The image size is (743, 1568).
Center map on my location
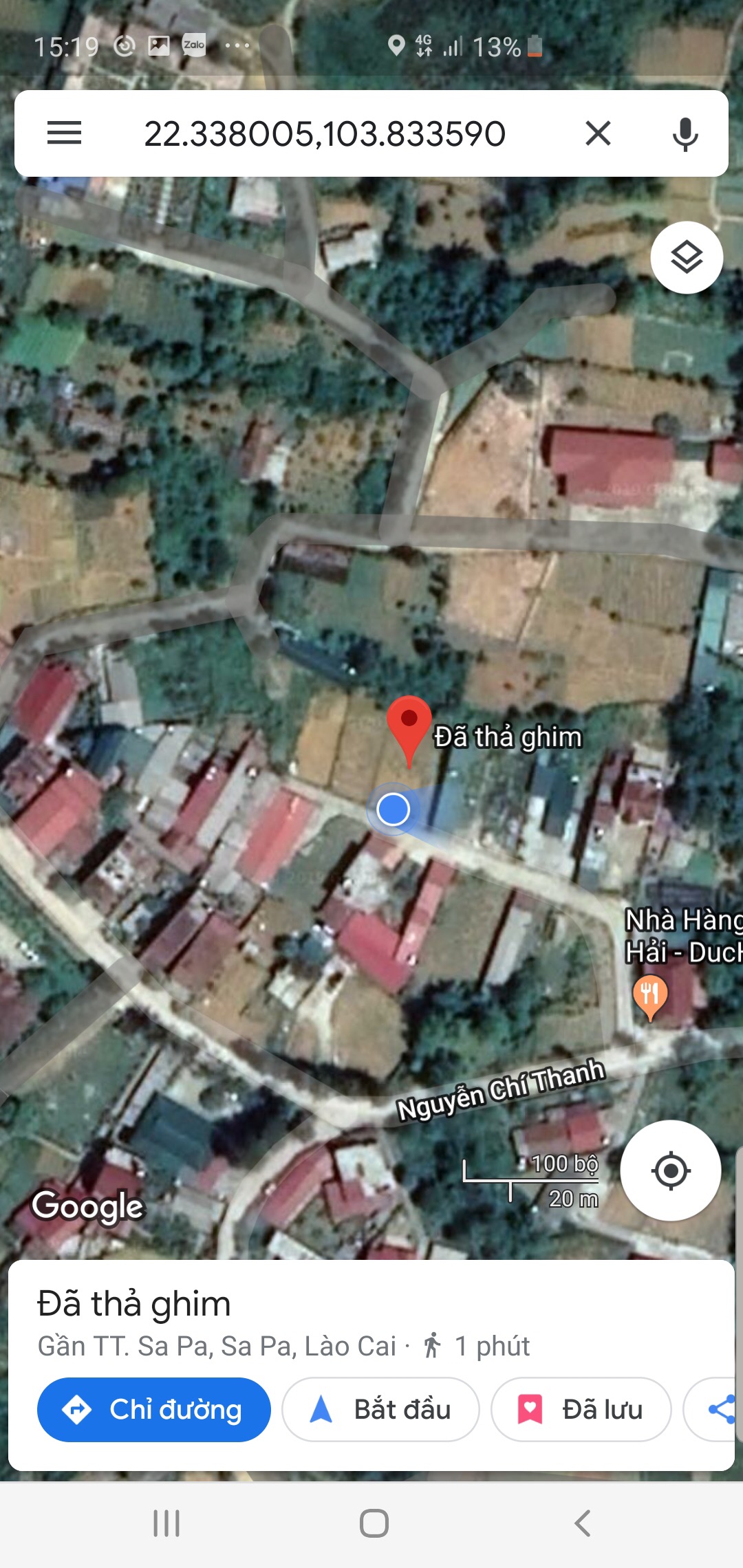671,1170
